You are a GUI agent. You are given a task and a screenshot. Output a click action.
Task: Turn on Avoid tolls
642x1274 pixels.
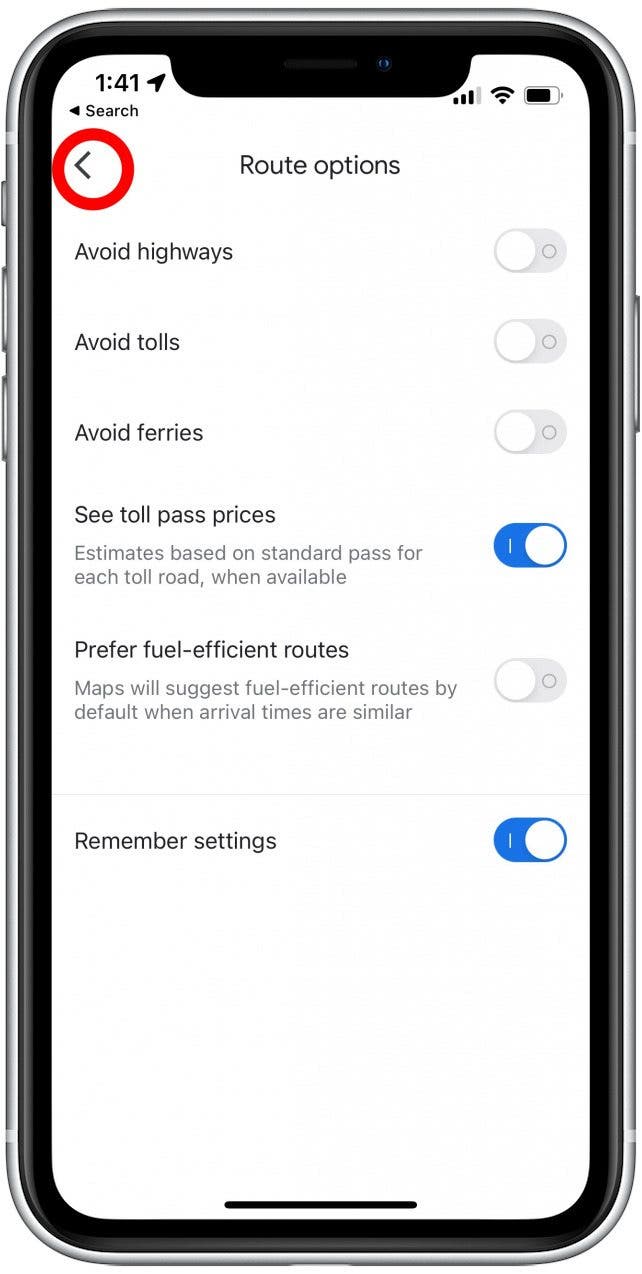[x=530, y=342]
